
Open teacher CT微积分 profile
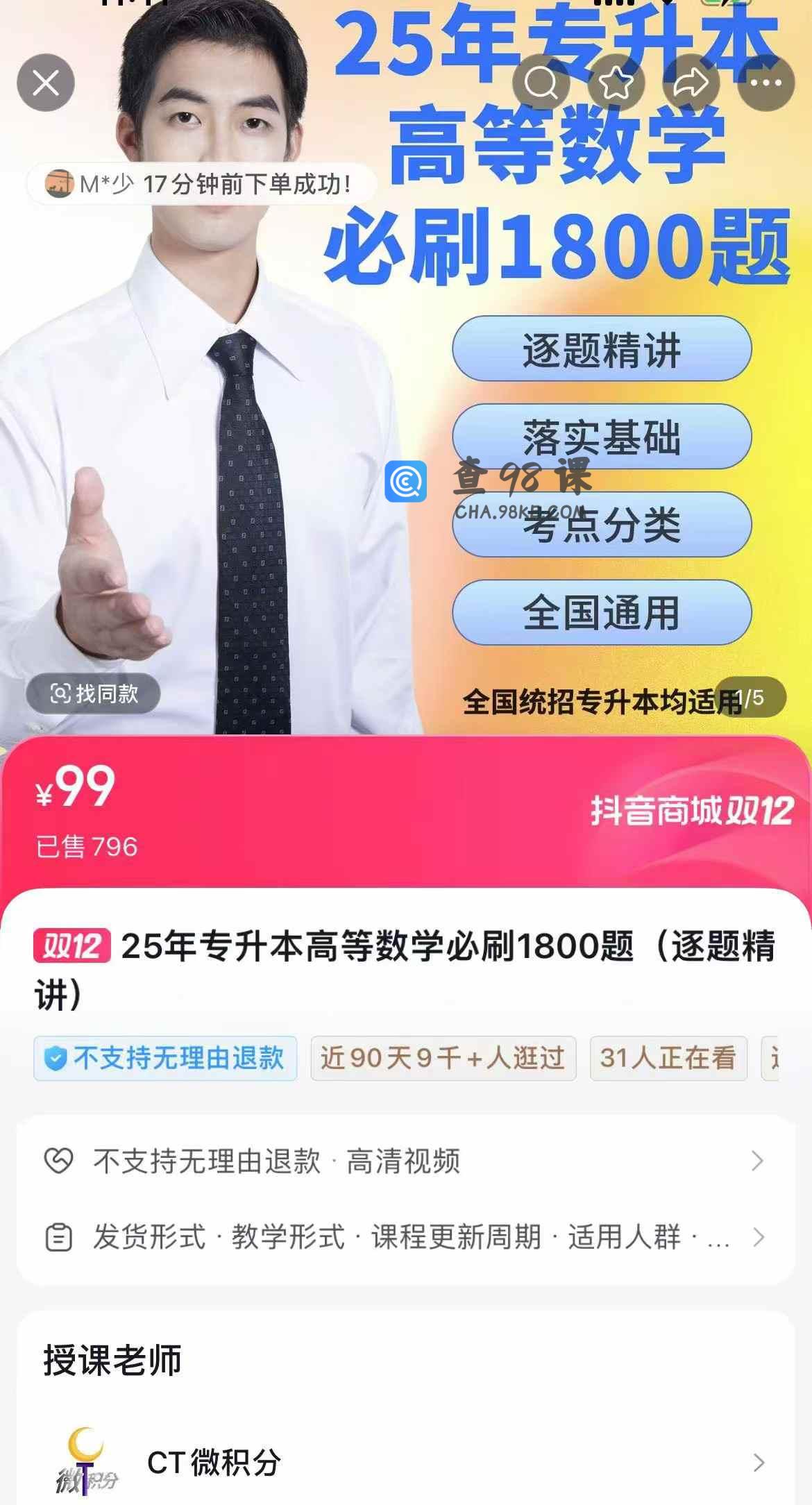[x=406, y=1463]
